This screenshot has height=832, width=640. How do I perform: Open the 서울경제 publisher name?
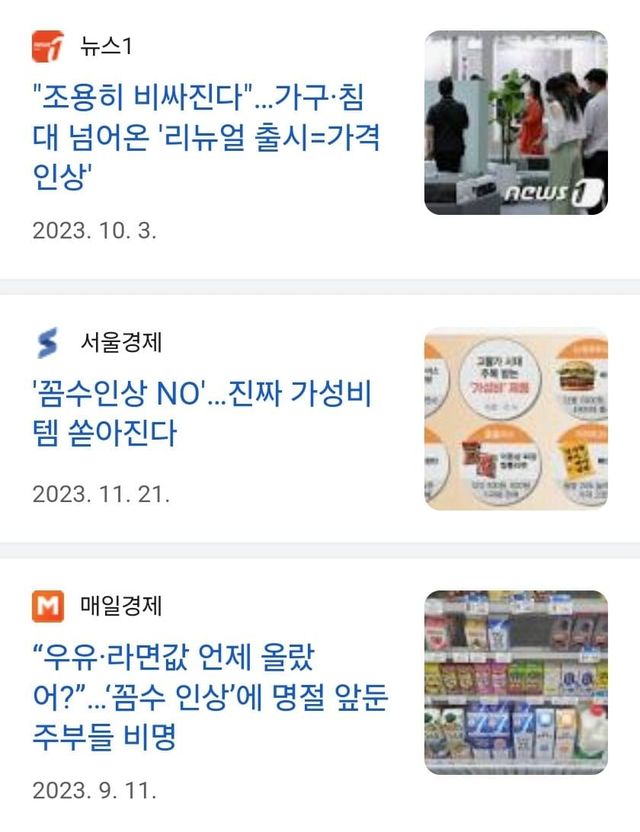click(121, 343)
